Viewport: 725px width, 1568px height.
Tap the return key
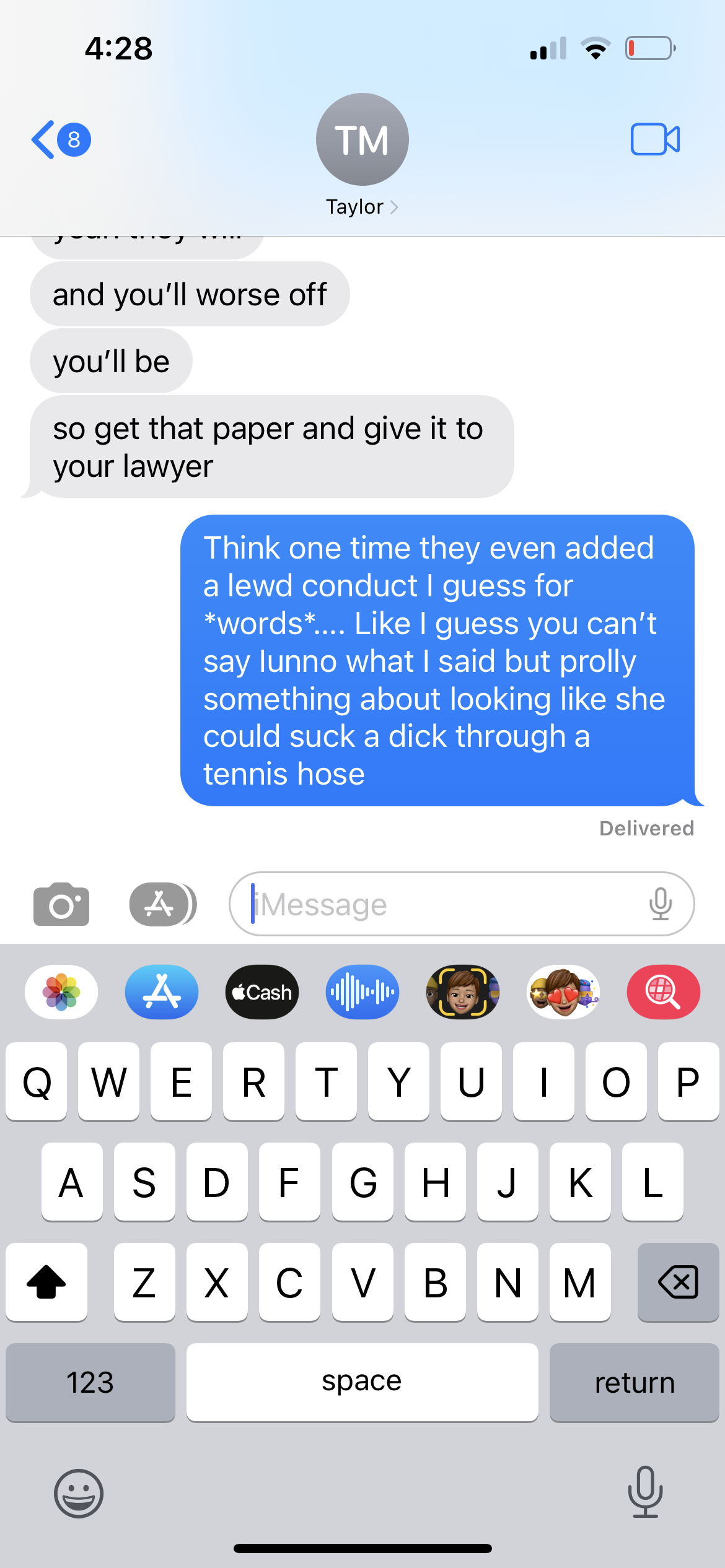(634, 1382)
